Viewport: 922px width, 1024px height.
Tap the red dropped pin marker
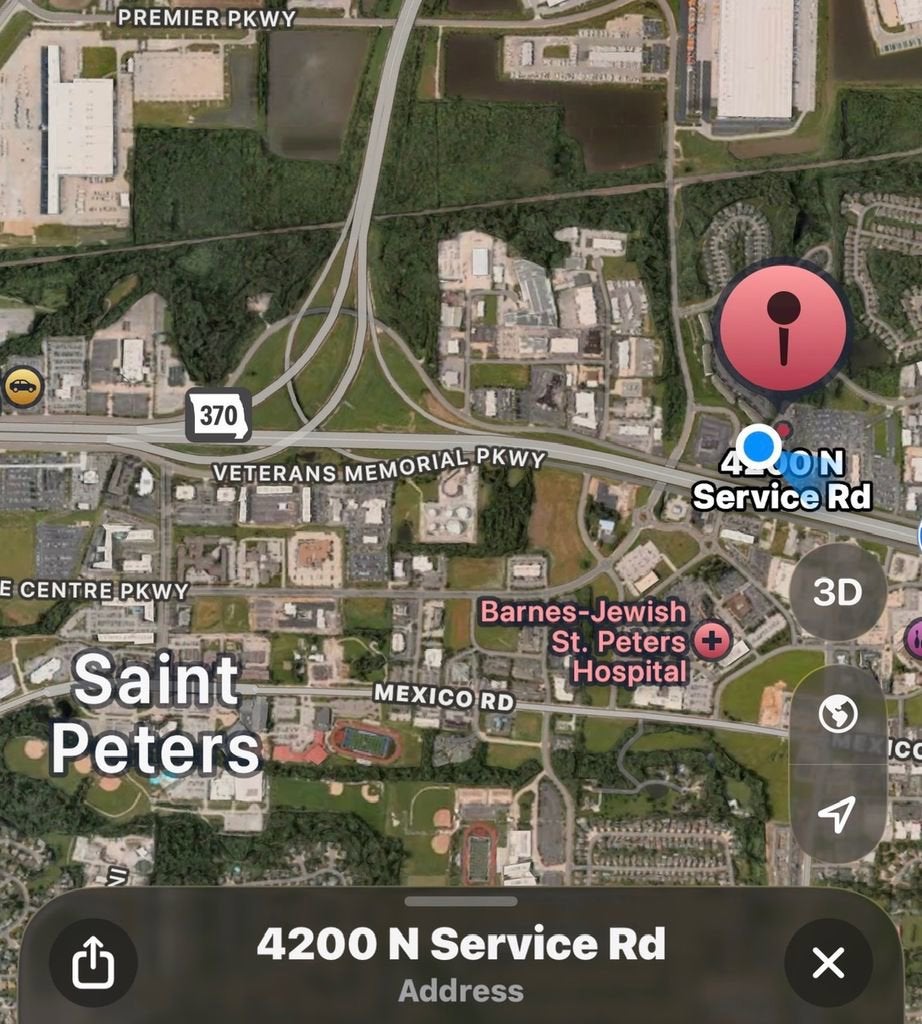tap(782, 328)
